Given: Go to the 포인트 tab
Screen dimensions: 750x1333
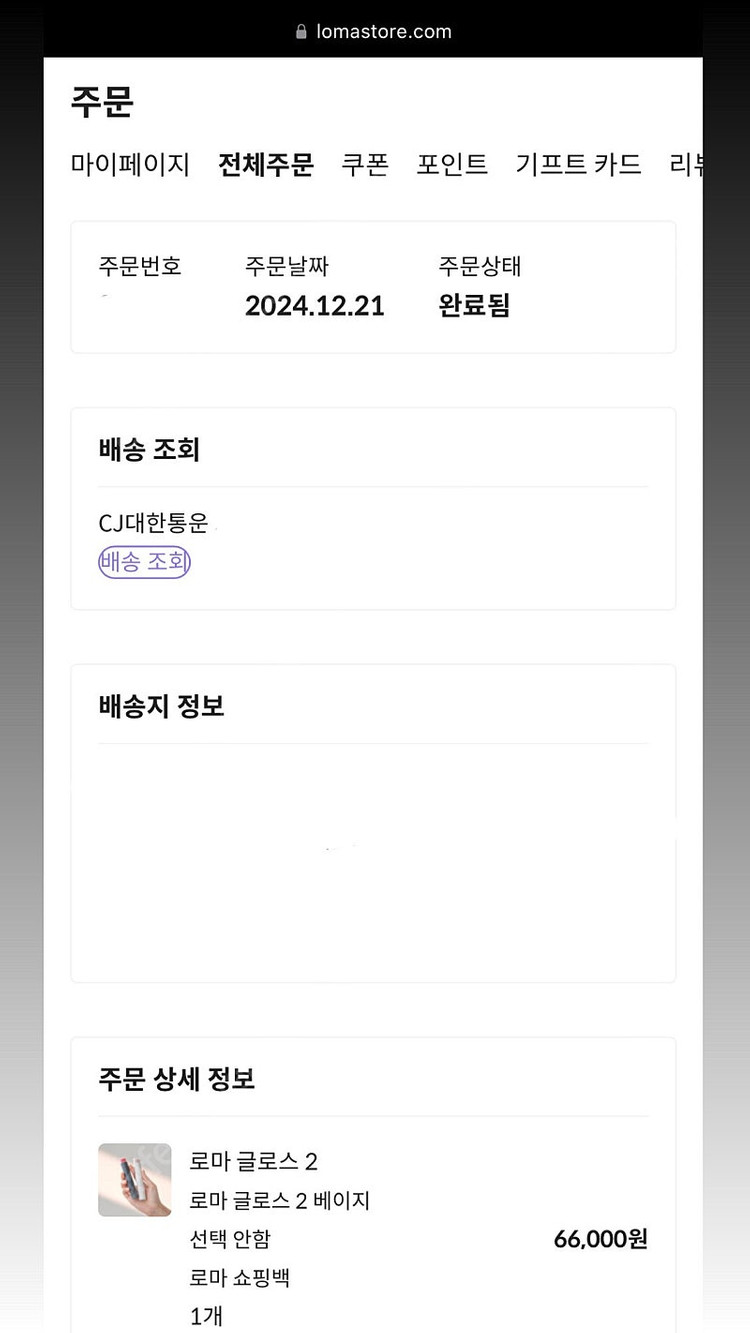Looking at the screenshot, I should [x=451, y=166].
